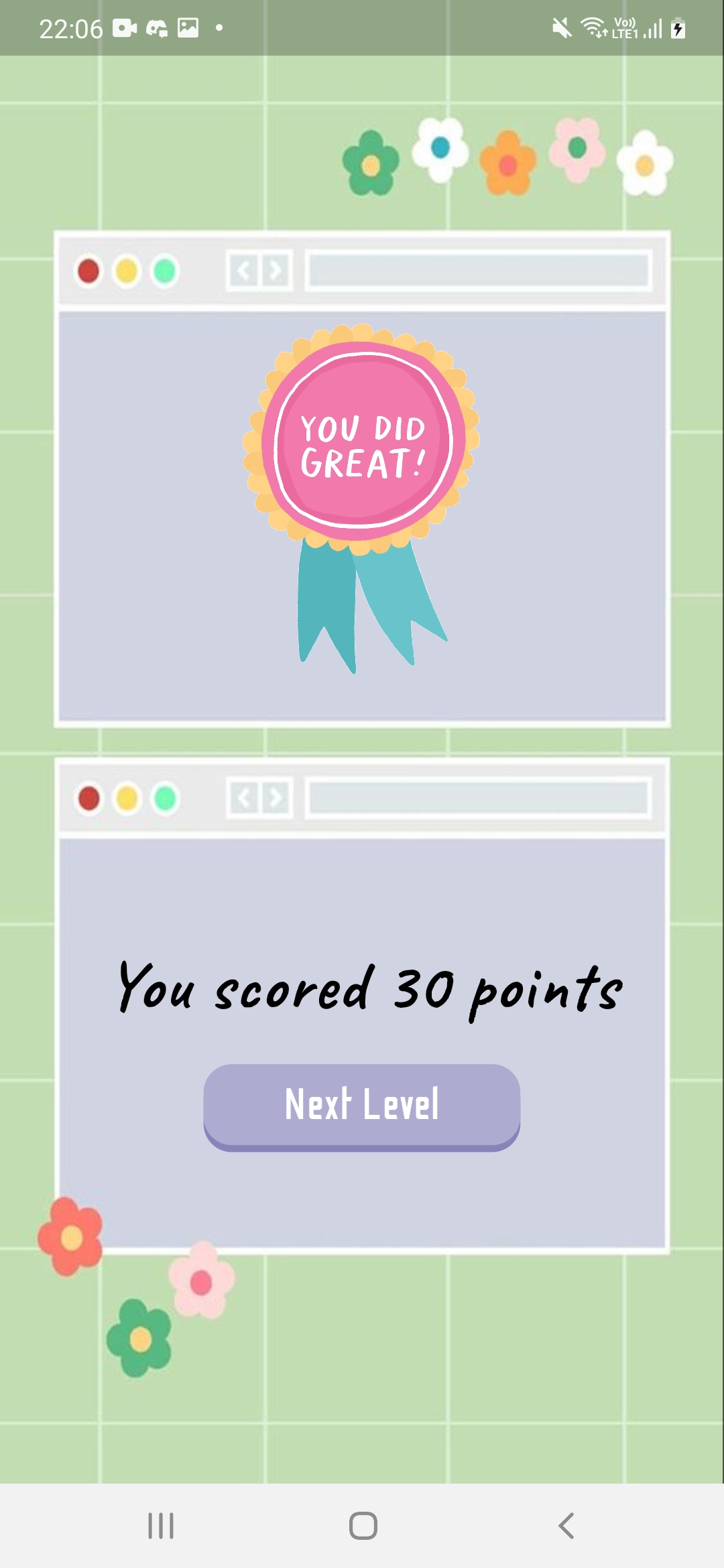Image resolution: width=724 pixels, height=1568 pixels.
Task: Go back using the system back button
Action: click(566, 1526)
